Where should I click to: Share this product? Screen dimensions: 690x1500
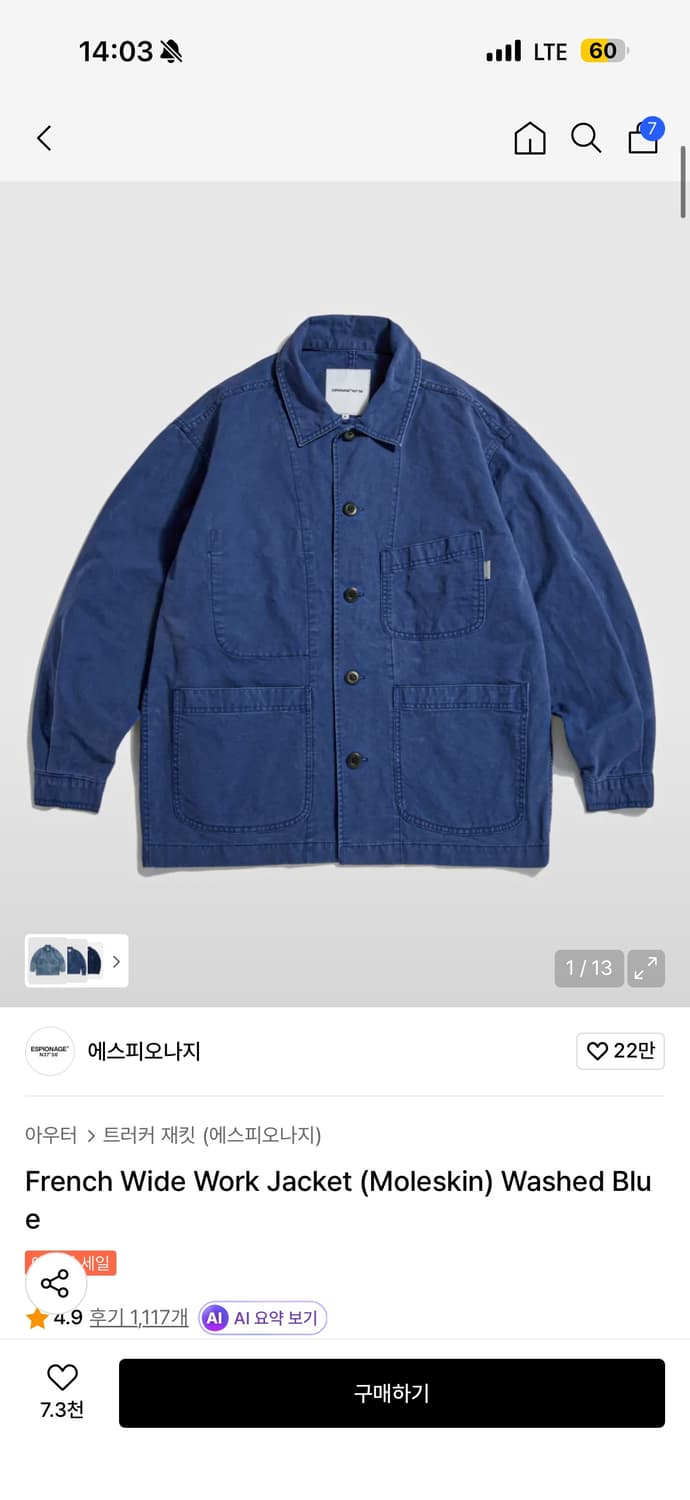point(55,1283)
